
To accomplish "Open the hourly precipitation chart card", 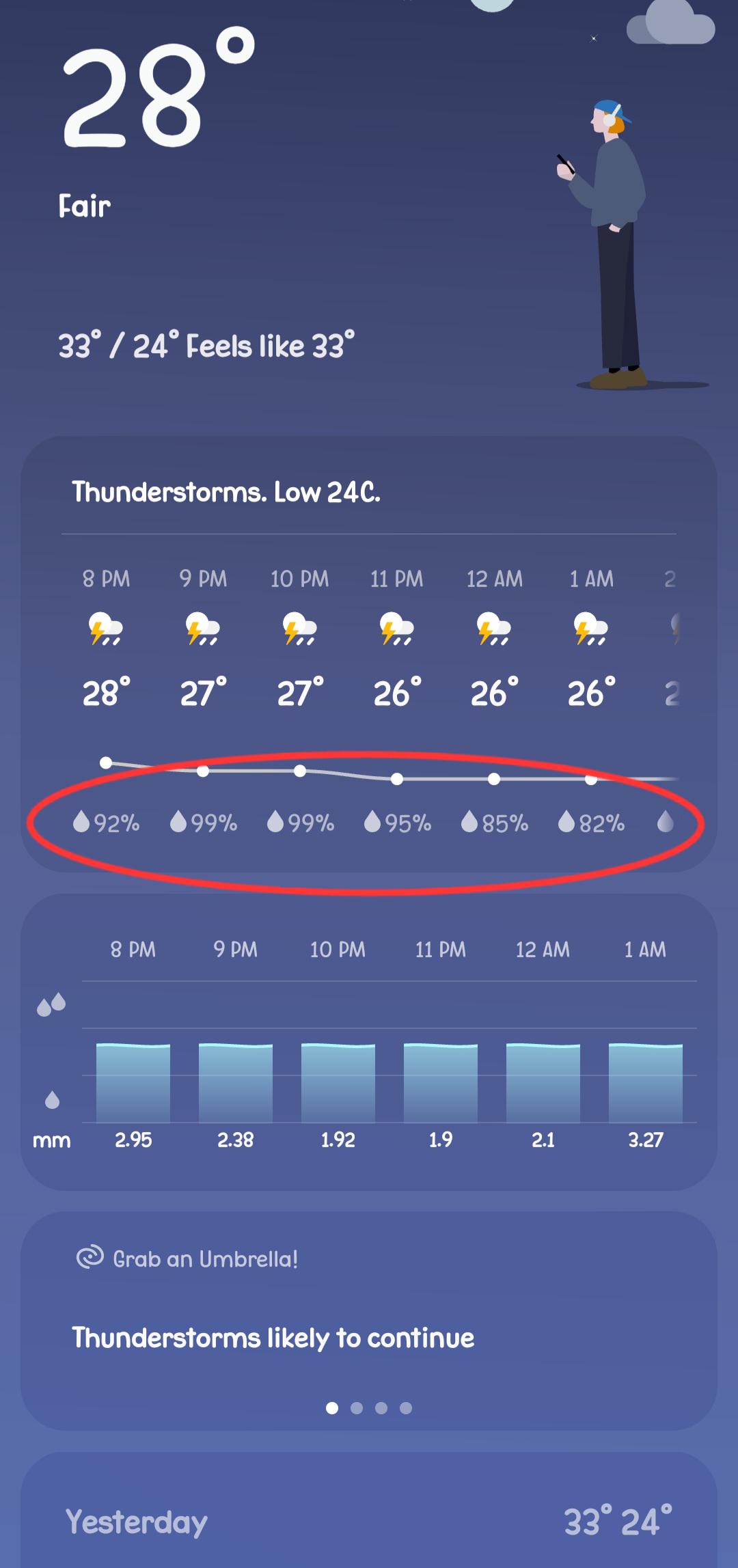I will [x=369, y=1042].
